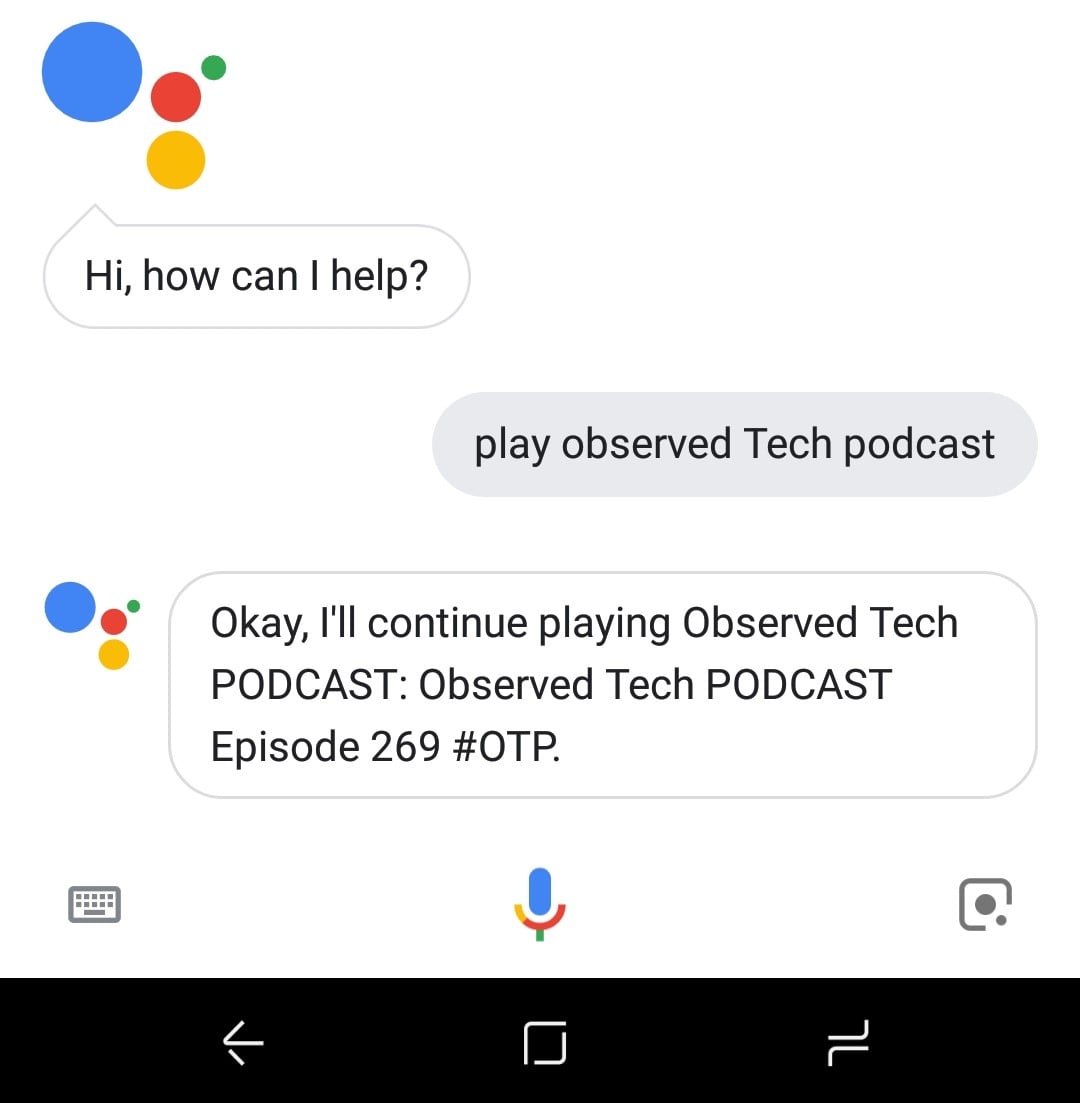Open the keyboard to type a query
The height and width of the screenshot is (1103, 1080).
[94, 905]
